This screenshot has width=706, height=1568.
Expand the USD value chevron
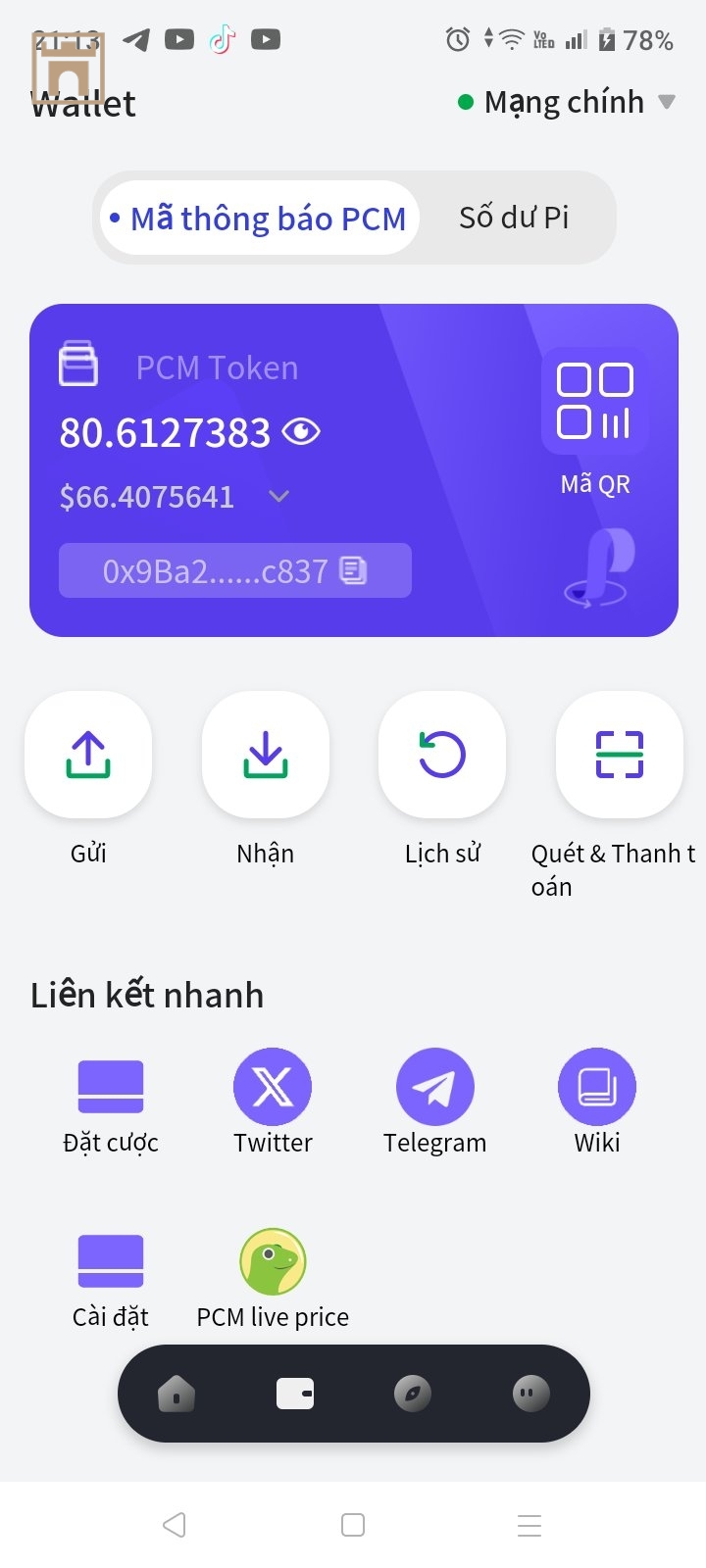pos(279,497)
